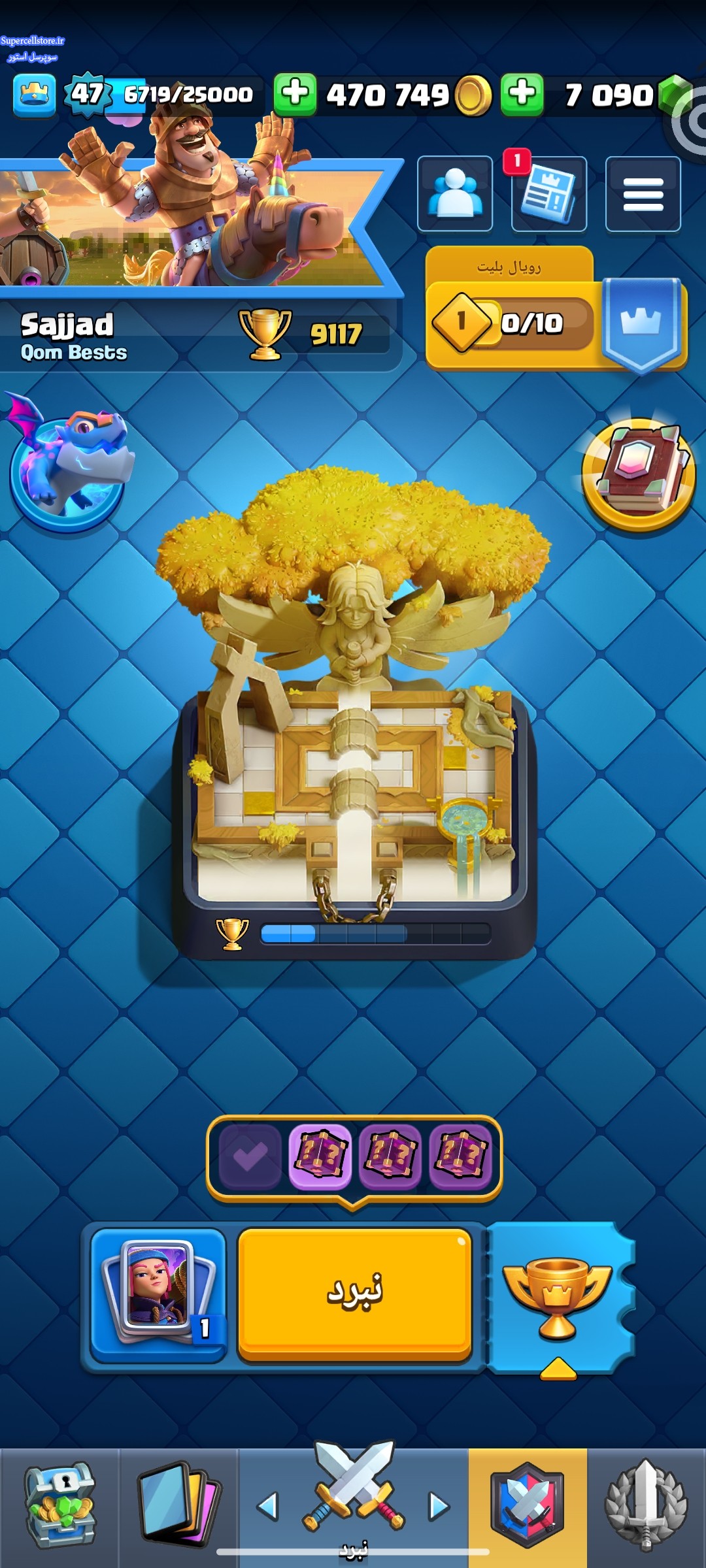706x1568 pixels.
Task: Open the hamburger menu
Action: [x=643, y=193]
